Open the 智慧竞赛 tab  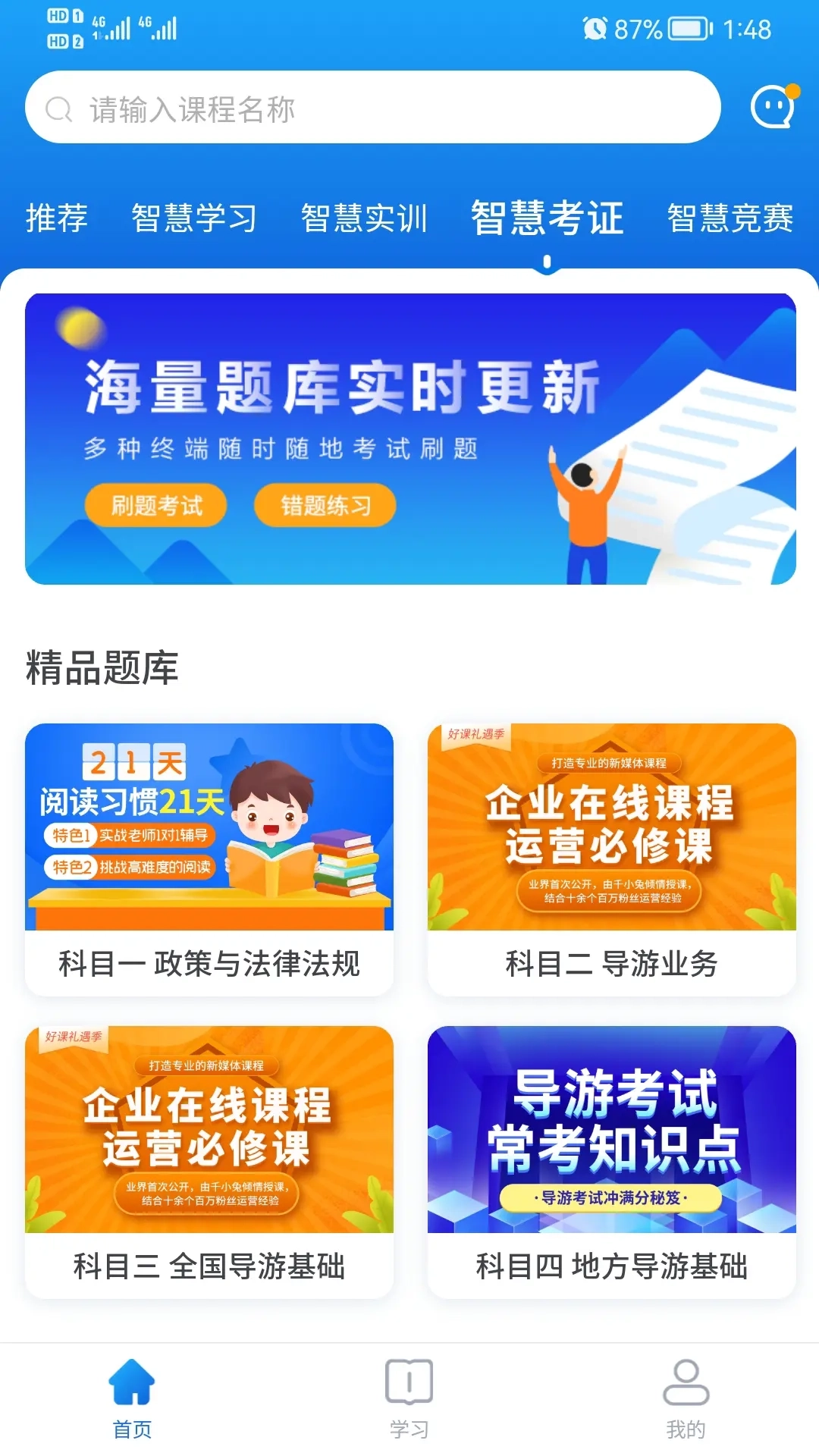point(730,218)
